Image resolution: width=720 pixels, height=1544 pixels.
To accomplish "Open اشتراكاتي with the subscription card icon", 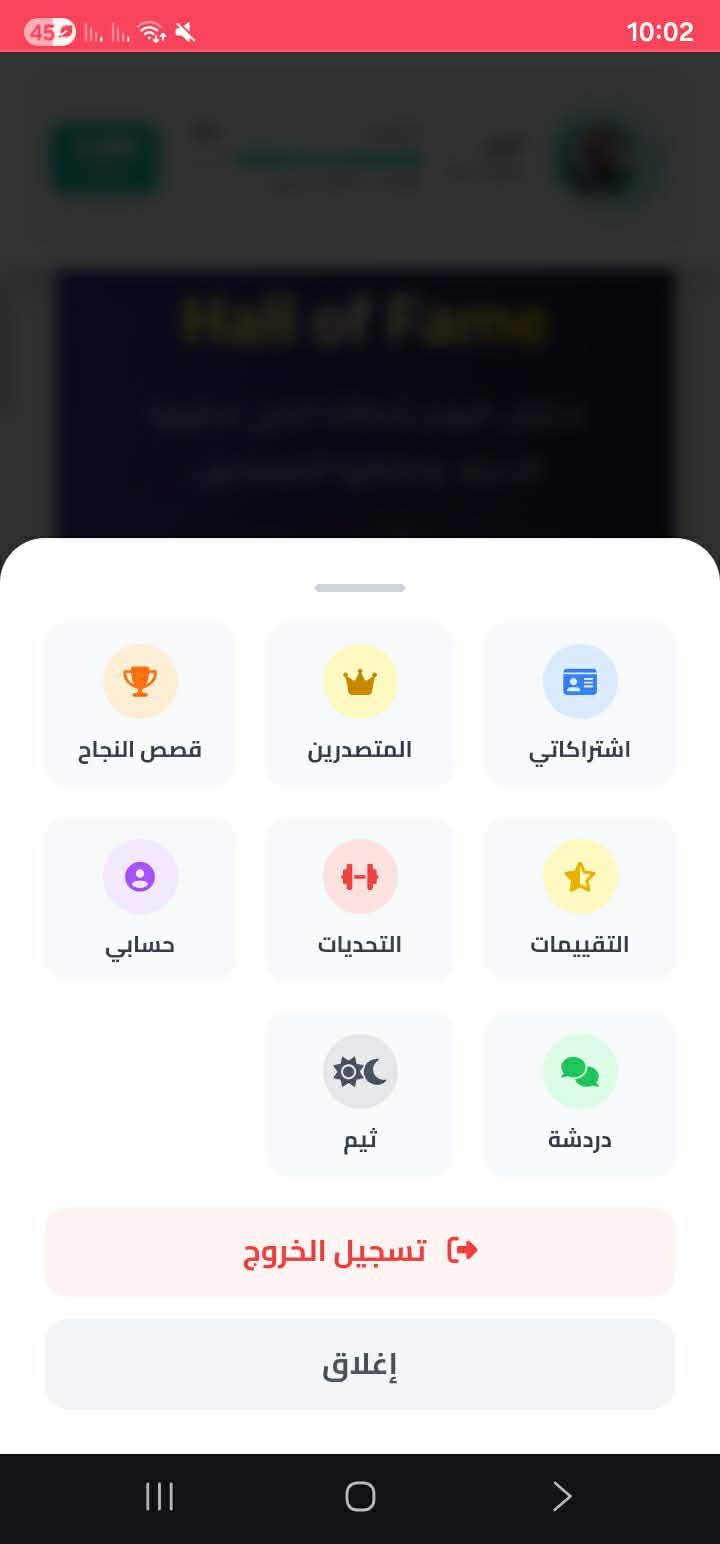I will (x=580, y=681).
